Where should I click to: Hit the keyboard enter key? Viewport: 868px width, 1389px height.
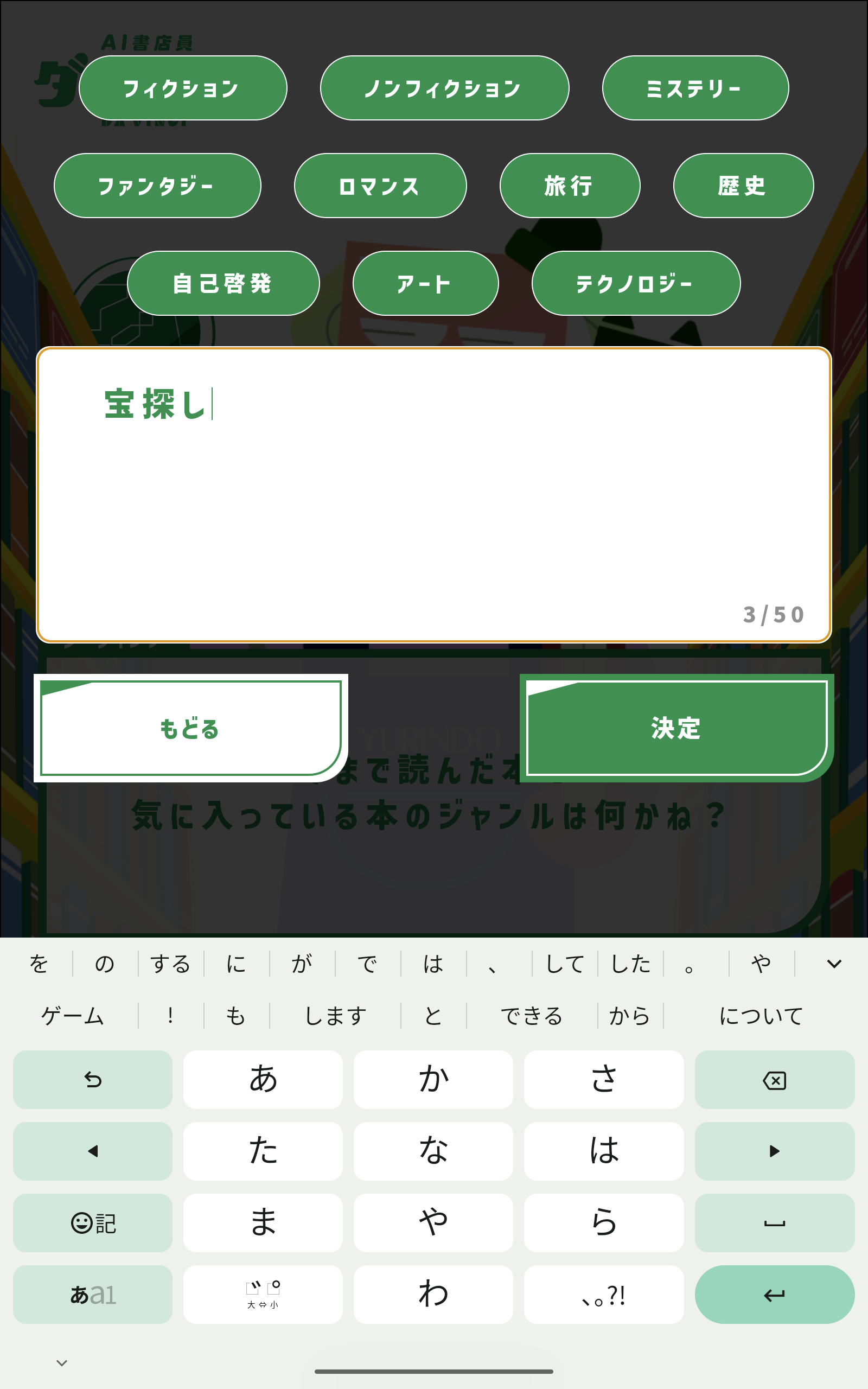tap(774, 1295)
